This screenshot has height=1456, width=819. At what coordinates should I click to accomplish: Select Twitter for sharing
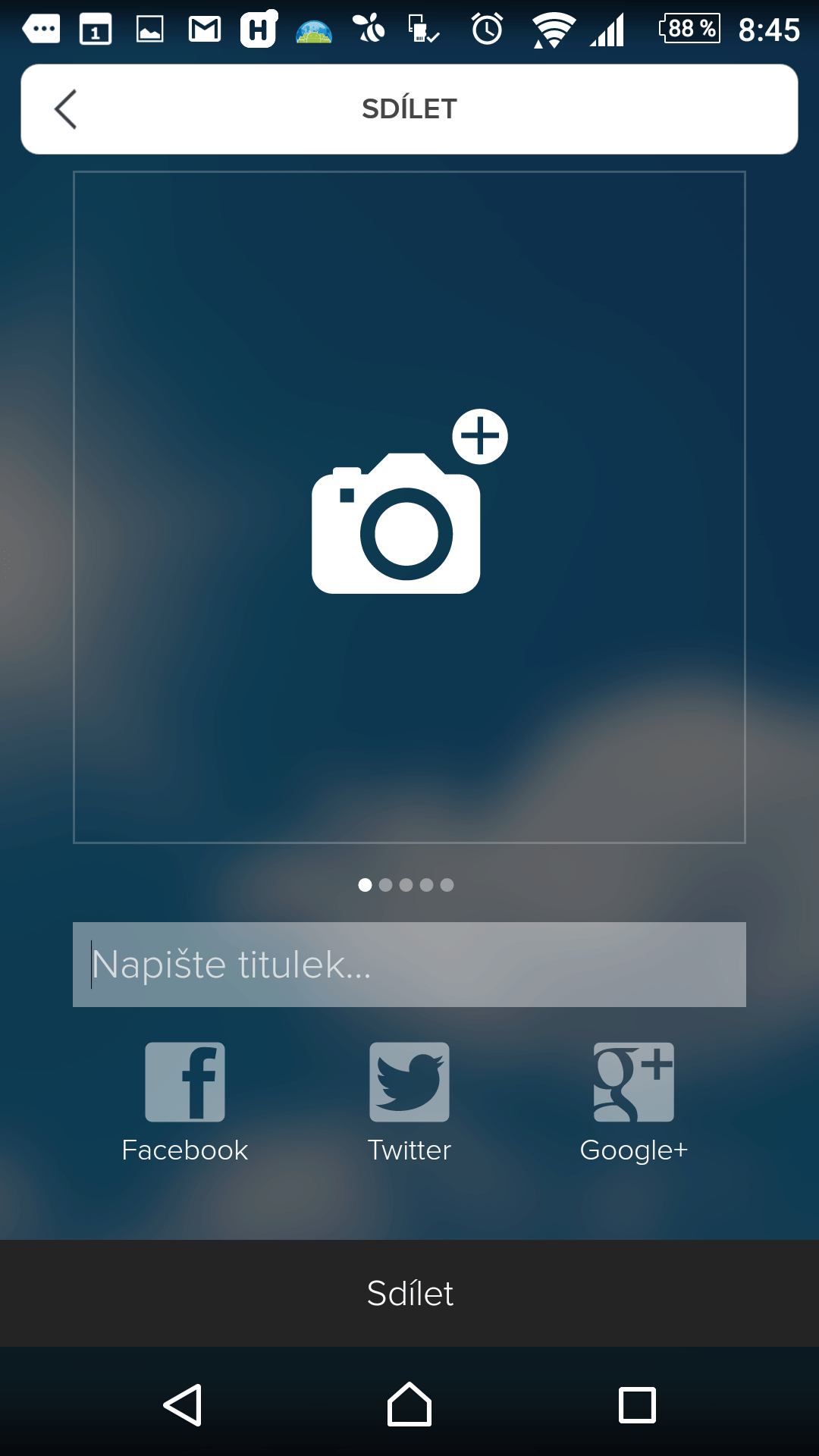pos(409,1103)
